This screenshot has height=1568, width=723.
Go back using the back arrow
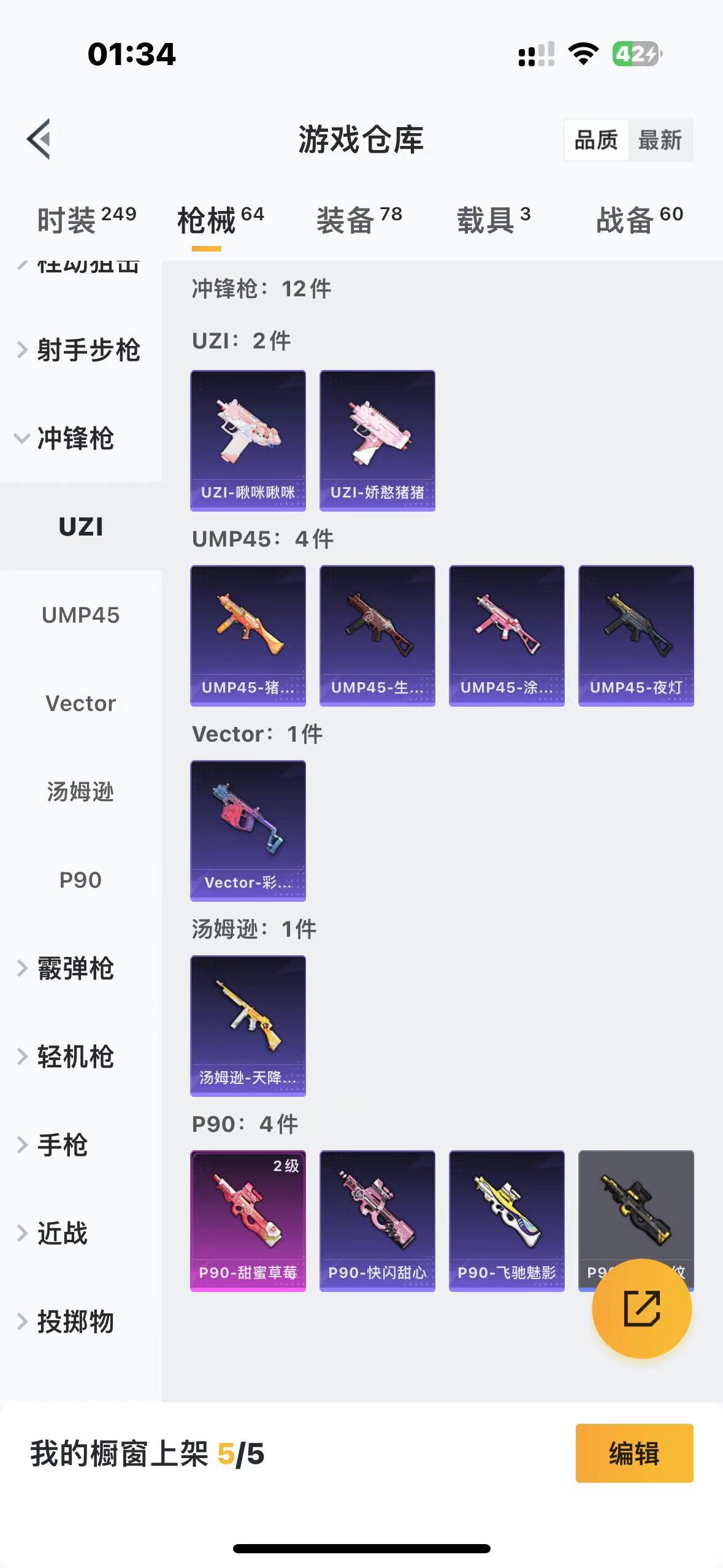(39, 139)
